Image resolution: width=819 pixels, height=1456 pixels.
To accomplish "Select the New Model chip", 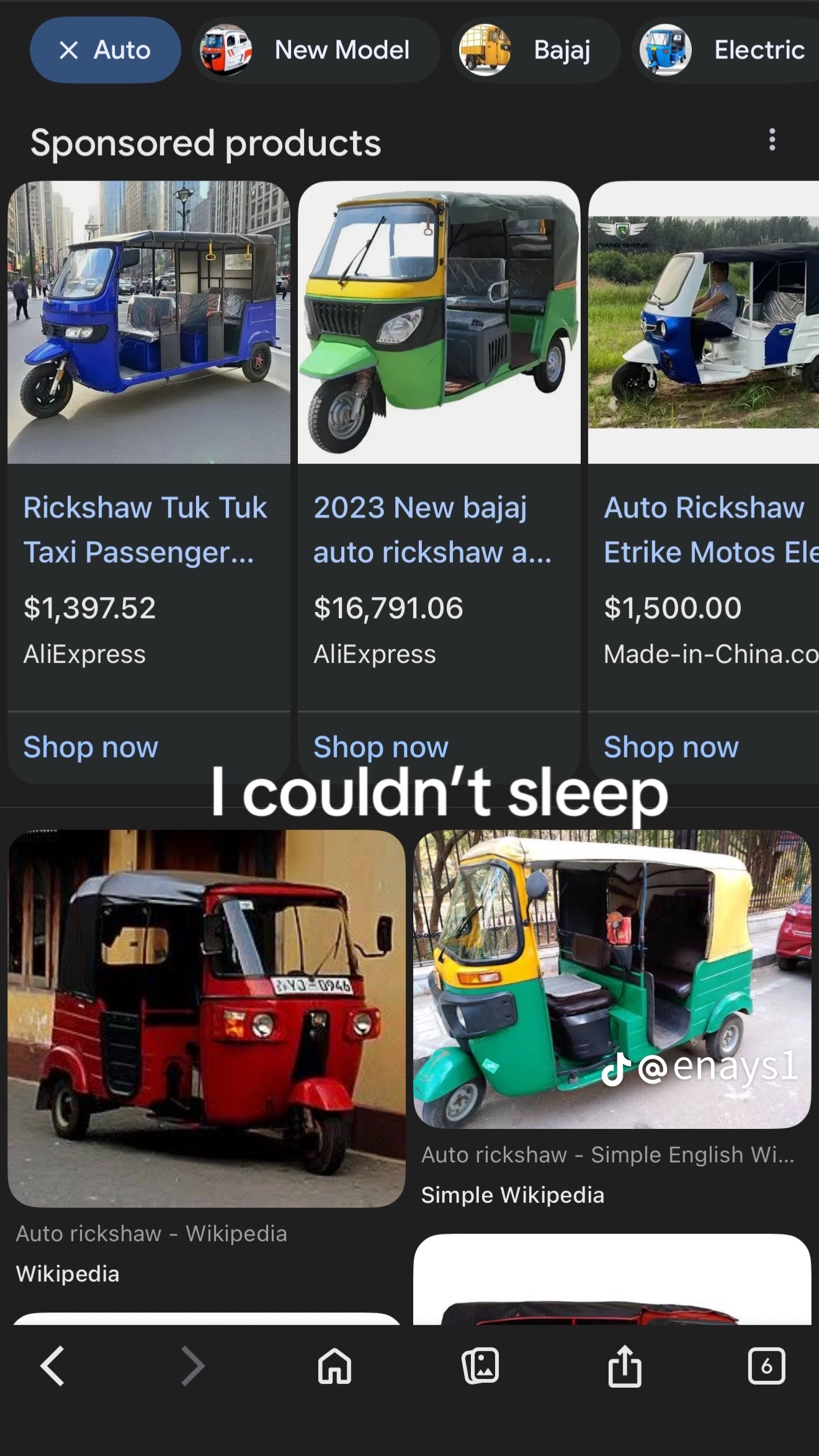I will [x=316, y=50].
